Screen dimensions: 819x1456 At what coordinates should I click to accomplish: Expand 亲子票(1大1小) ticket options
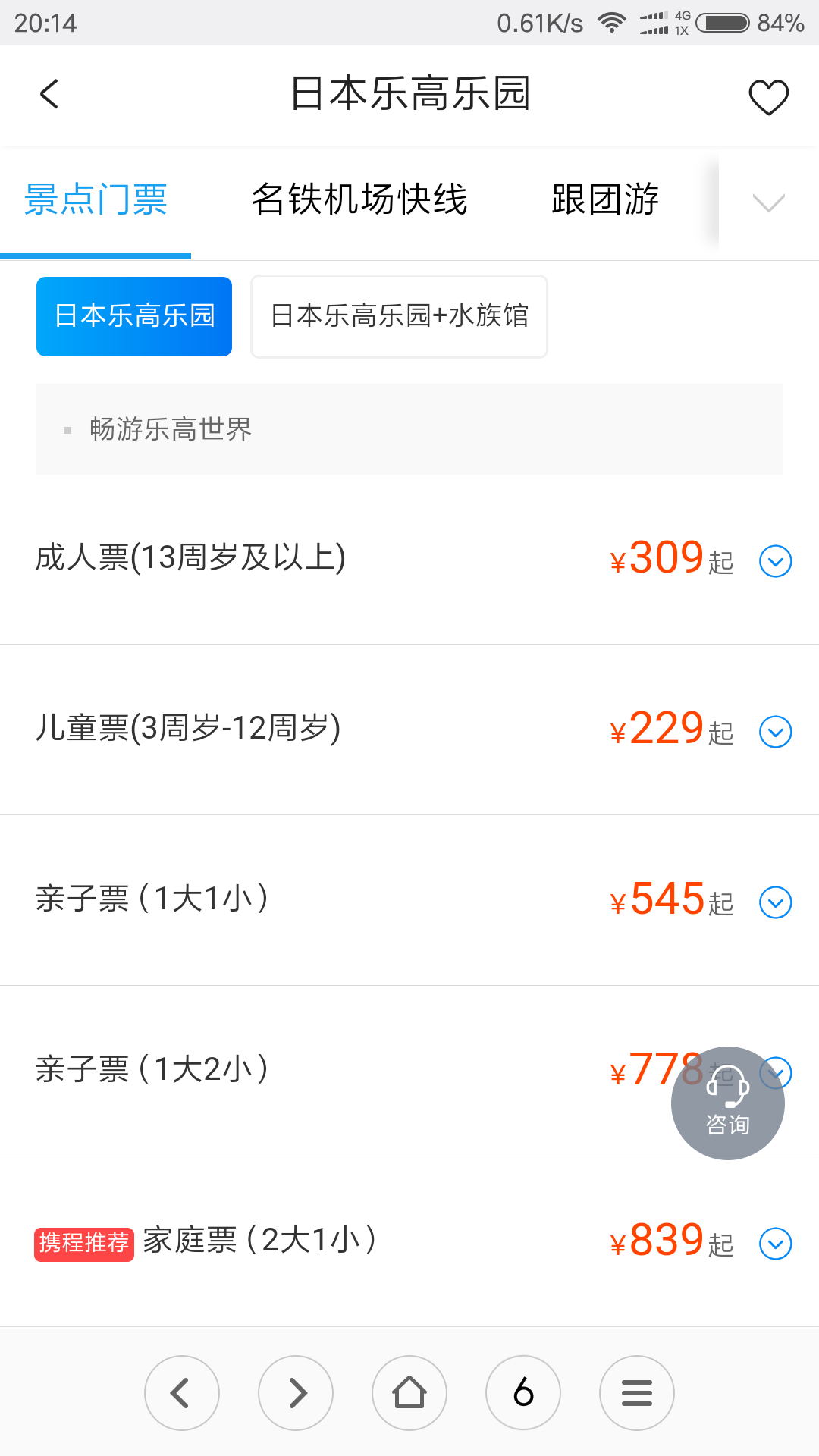tap(775, 902)
